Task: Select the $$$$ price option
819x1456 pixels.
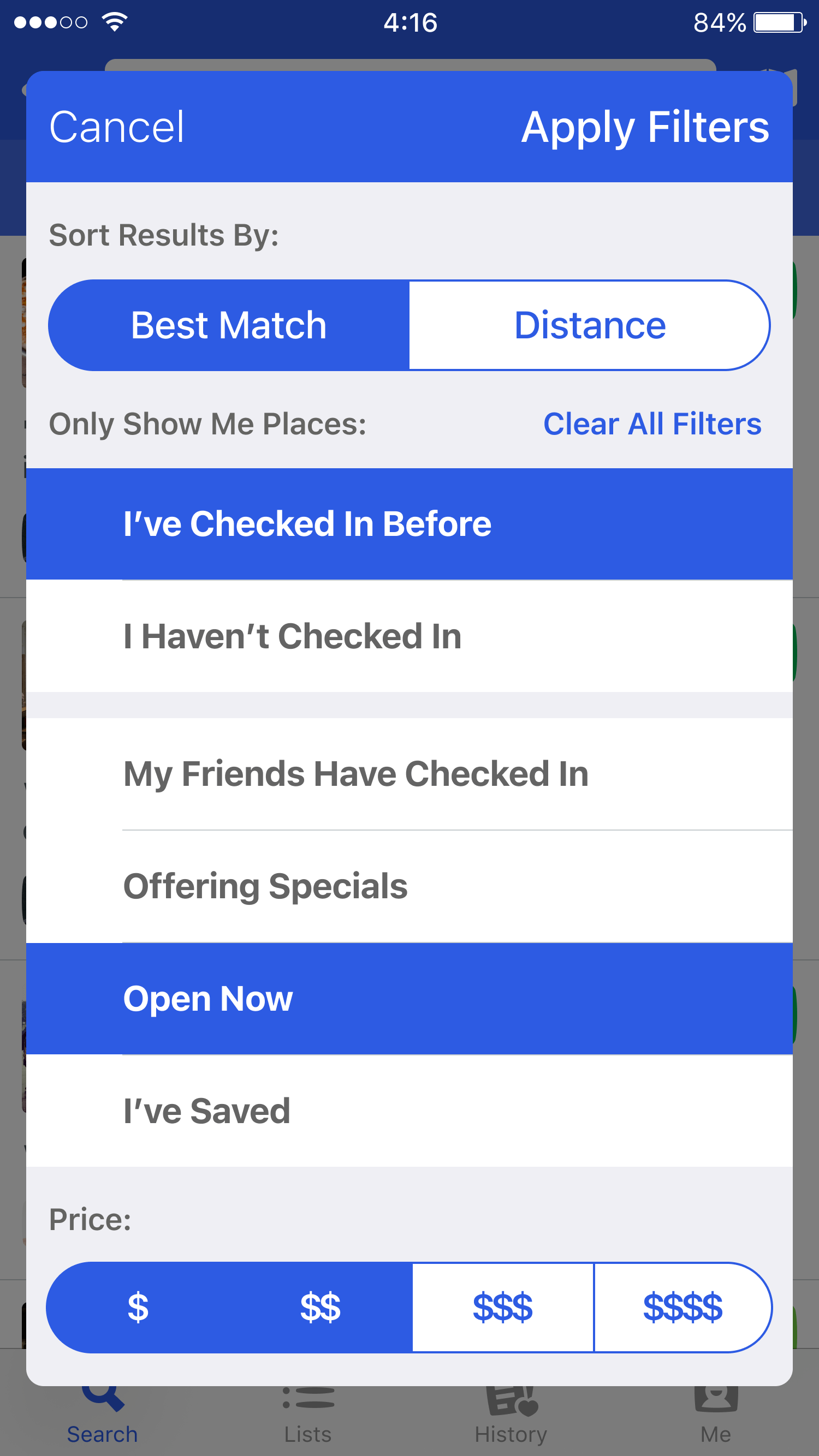Action: pos(682,1307)
